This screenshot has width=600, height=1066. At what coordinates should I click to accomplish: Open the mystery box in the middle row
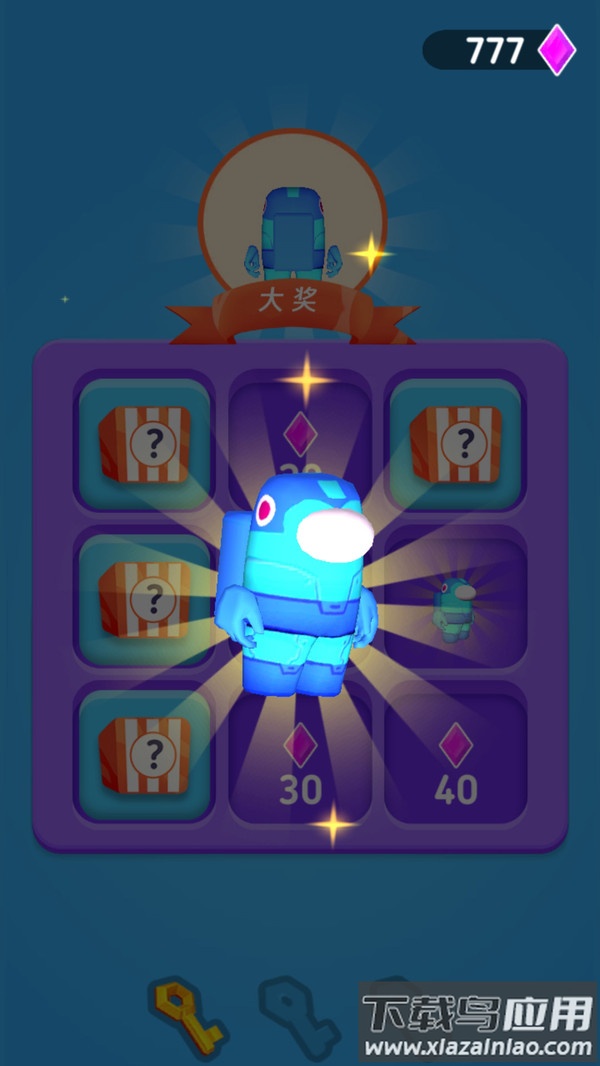coord(145,598)
